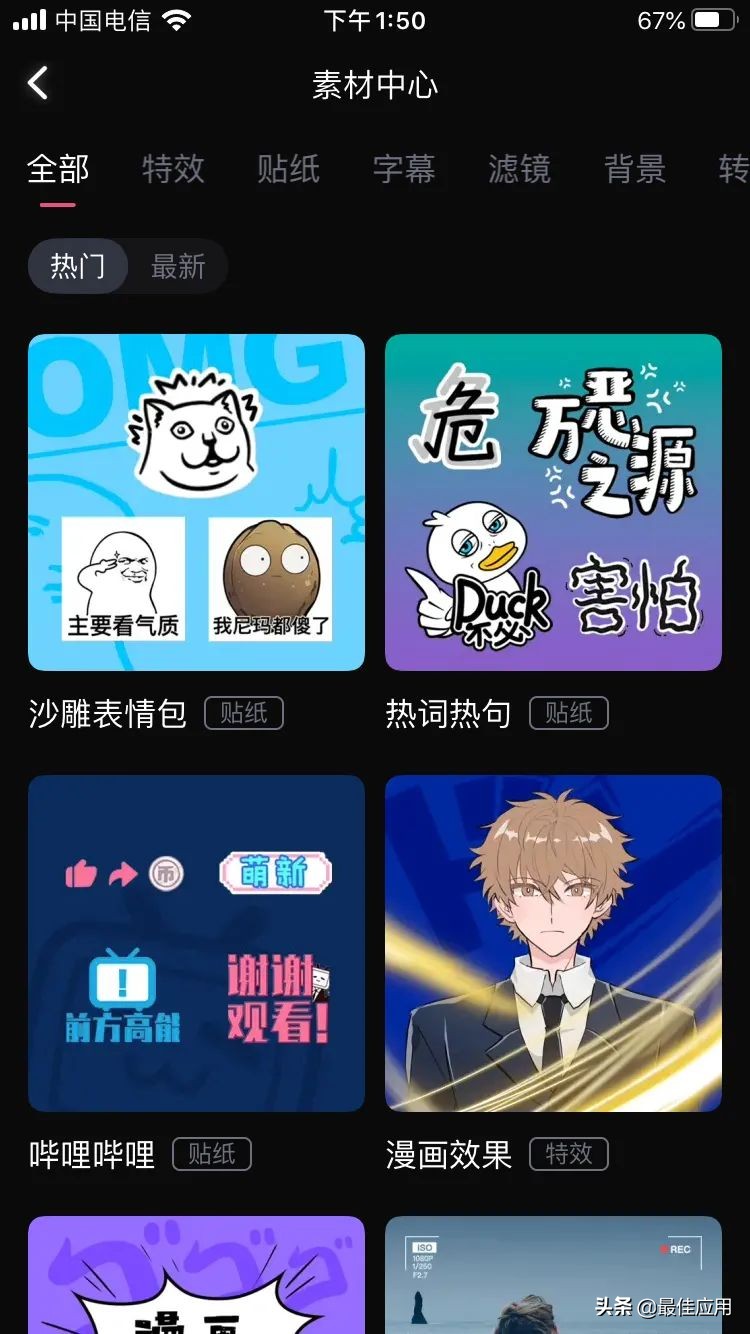750x1334 pixels.
Task: Select the 字幕 tab
Action: (404, 170)
